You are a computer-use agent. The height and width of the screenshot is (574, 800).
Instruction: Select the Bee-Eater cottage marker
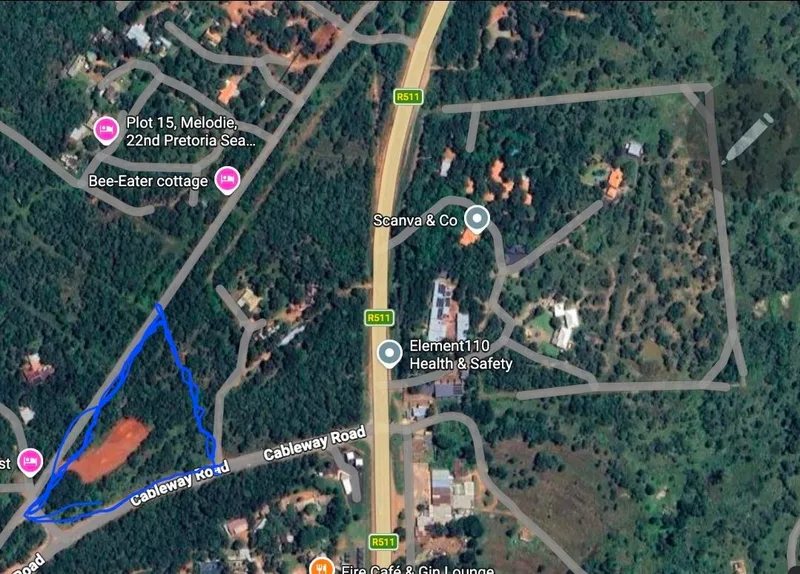tap(227, 180)
